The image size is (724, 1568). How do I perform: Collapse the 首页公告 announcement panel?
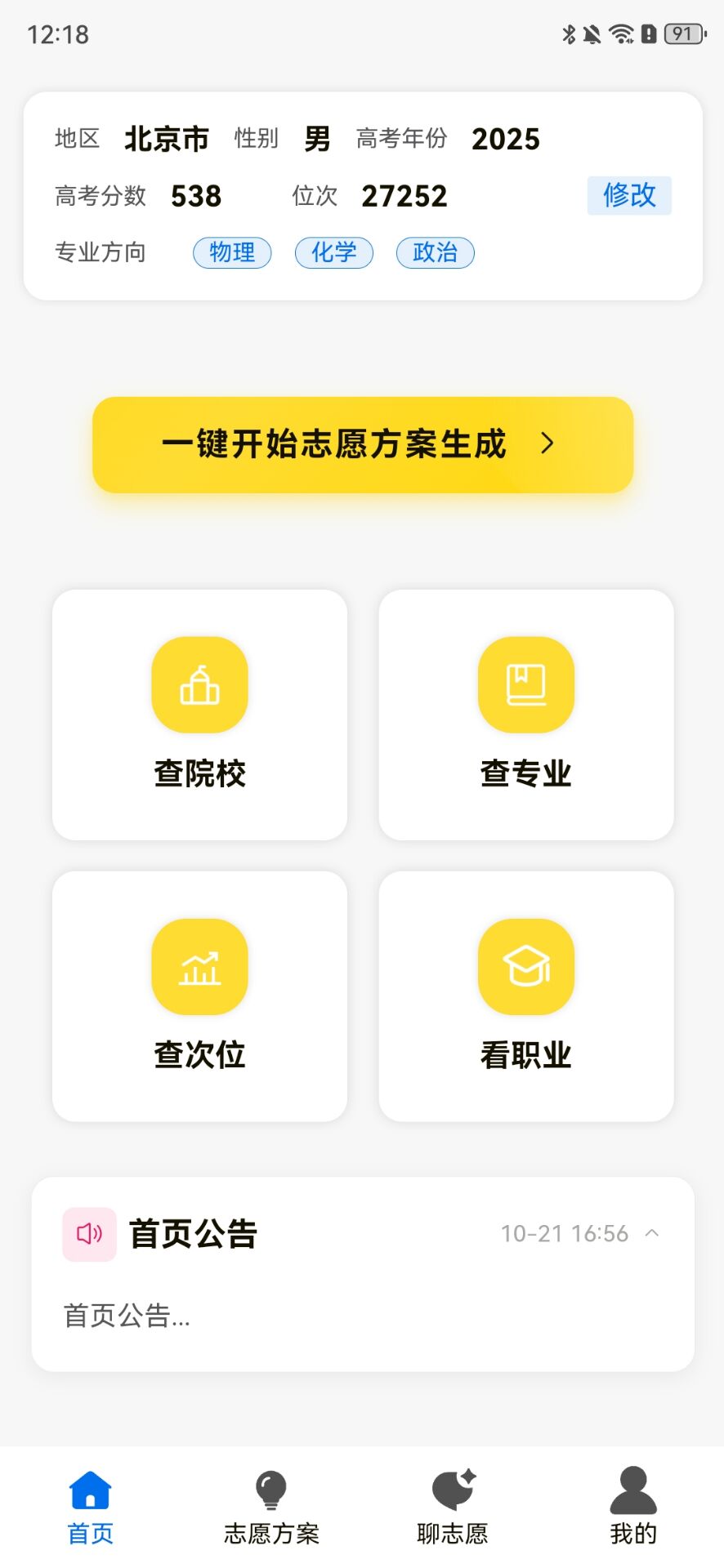[x=652, y=1233]
